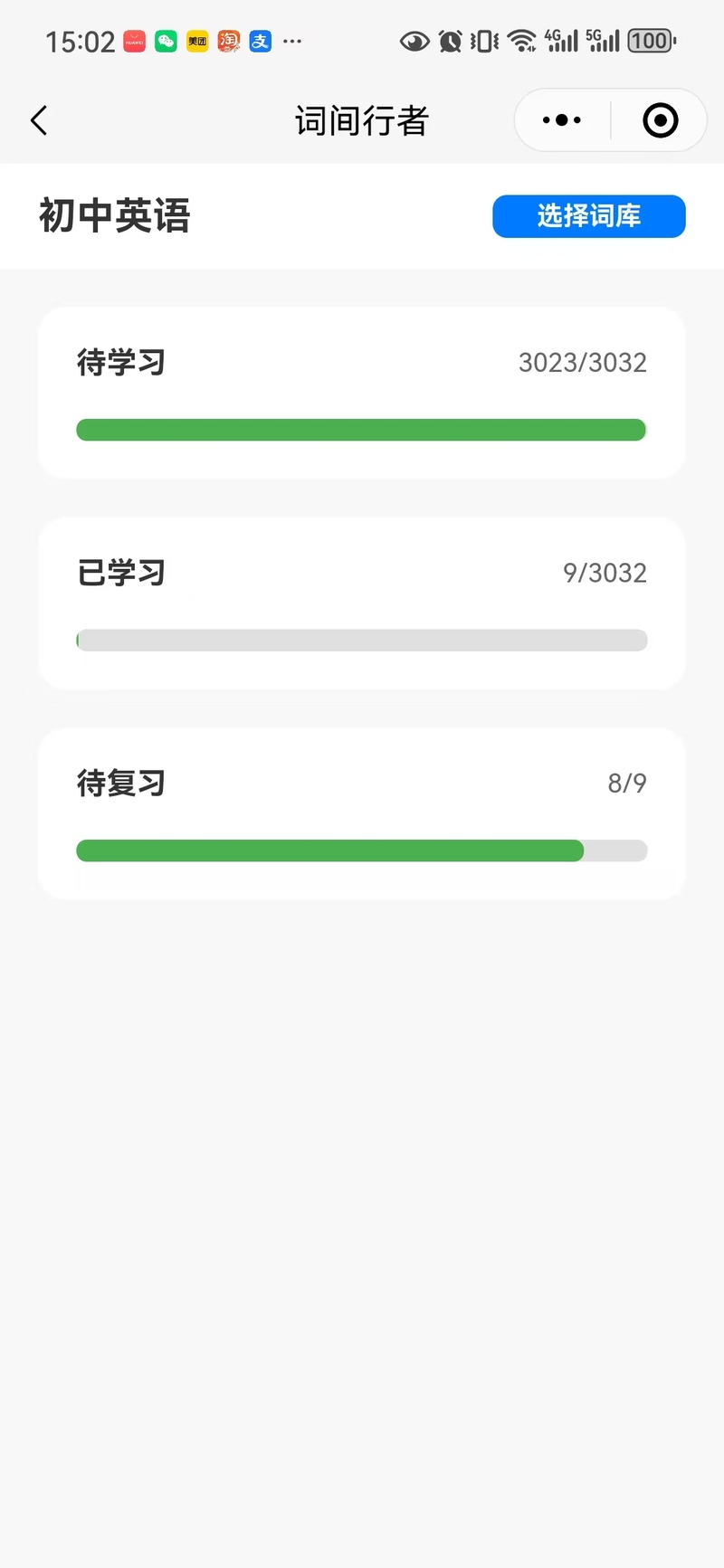Open the 待学习 card
Viewport: 724px width, 1568px height.
(x=362, y=393)
